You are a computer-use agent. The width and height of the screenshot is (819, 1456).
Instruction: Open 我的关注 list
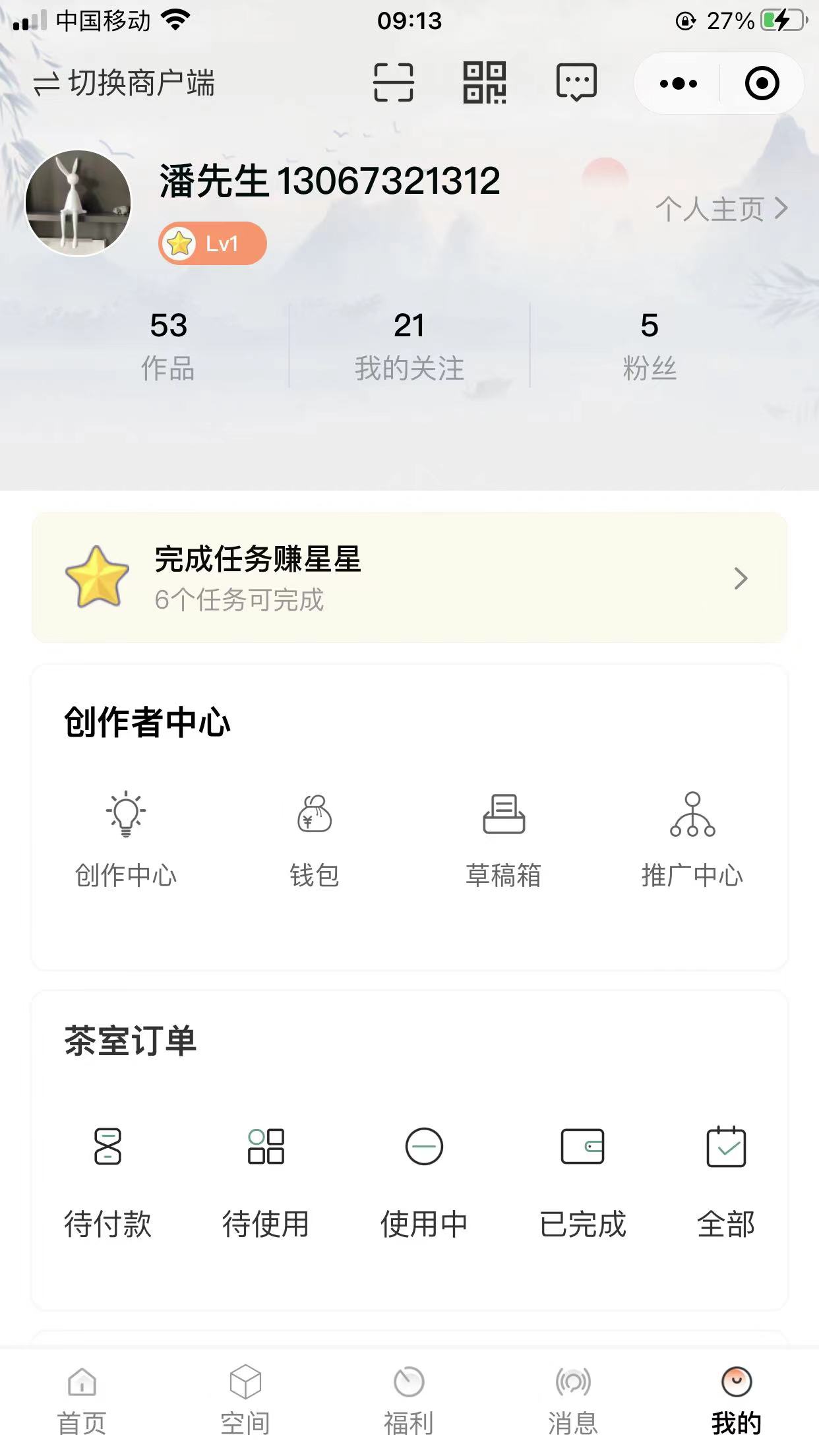click(409, 346)
